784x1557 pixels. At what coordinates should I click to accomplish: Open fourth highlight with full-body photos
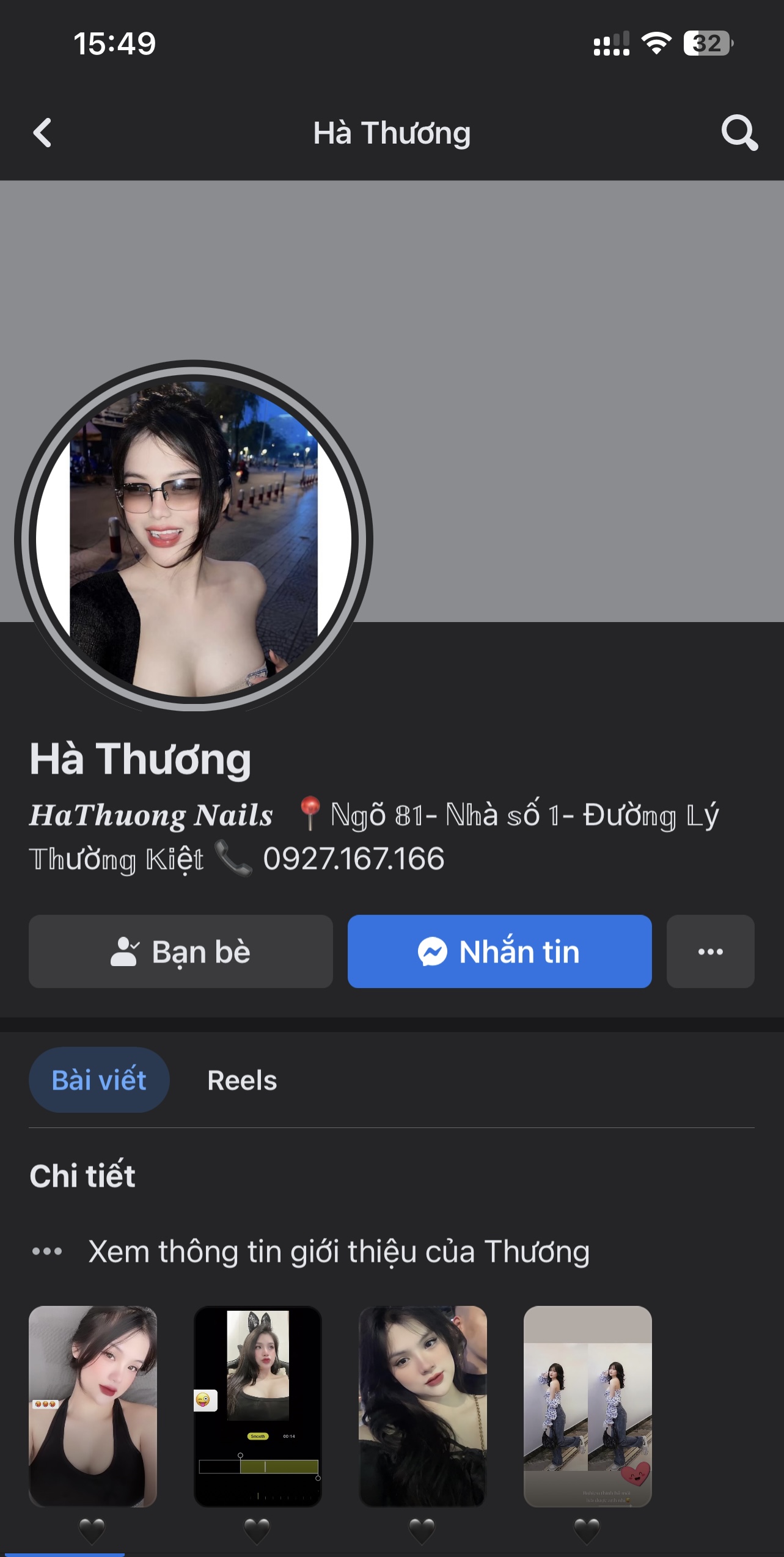point(587,1405)
